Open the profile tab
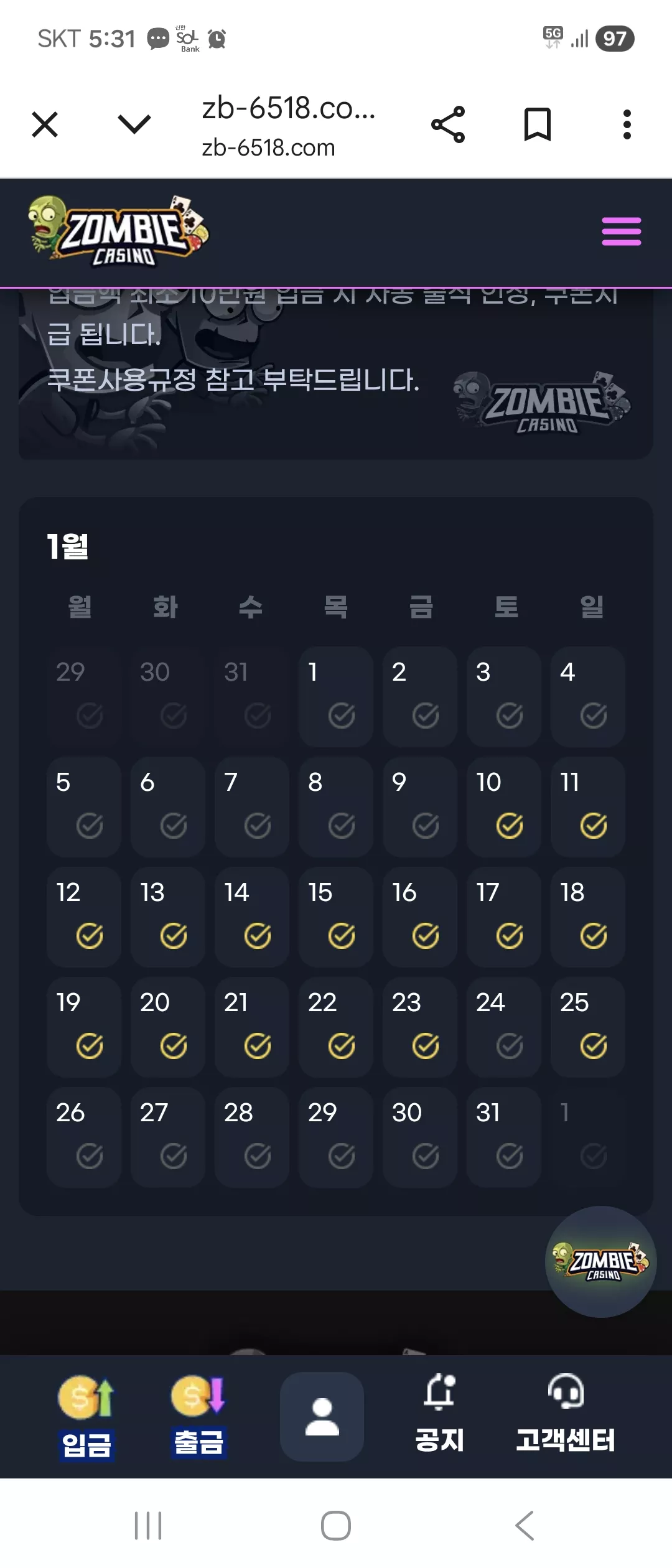672x1568 pixels. (x=322, y=1417)
